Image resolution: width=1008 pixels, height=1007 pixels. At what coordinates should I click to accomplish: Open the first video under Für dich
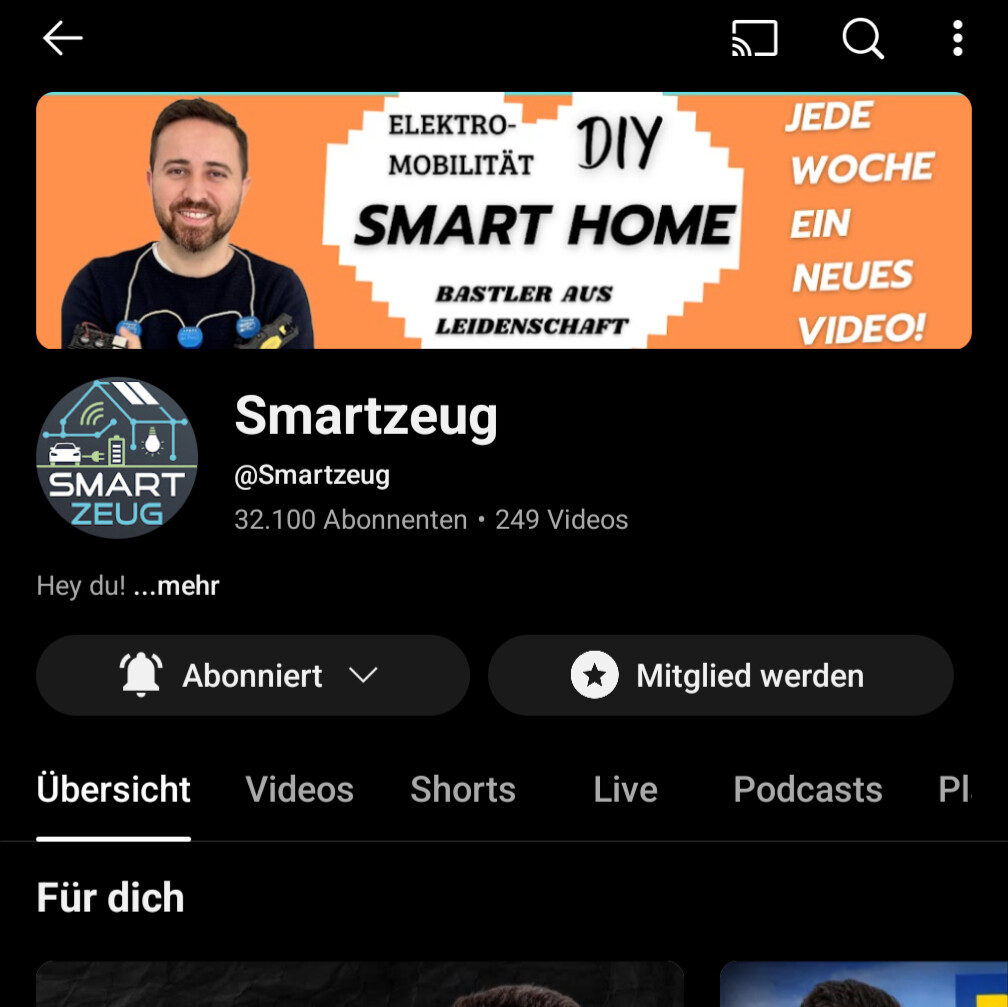coord(360,984)
